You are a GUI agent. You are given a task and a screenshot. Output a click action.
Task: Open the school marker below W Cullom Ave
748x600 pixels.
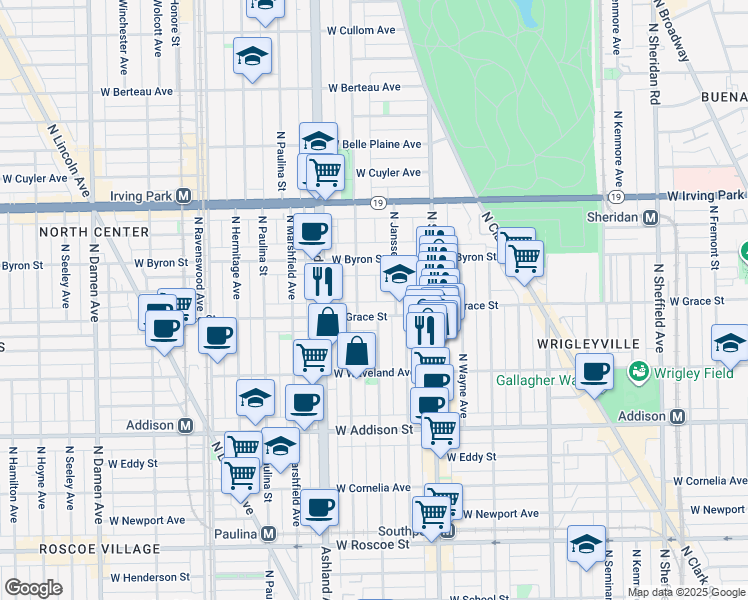(252, 57)
